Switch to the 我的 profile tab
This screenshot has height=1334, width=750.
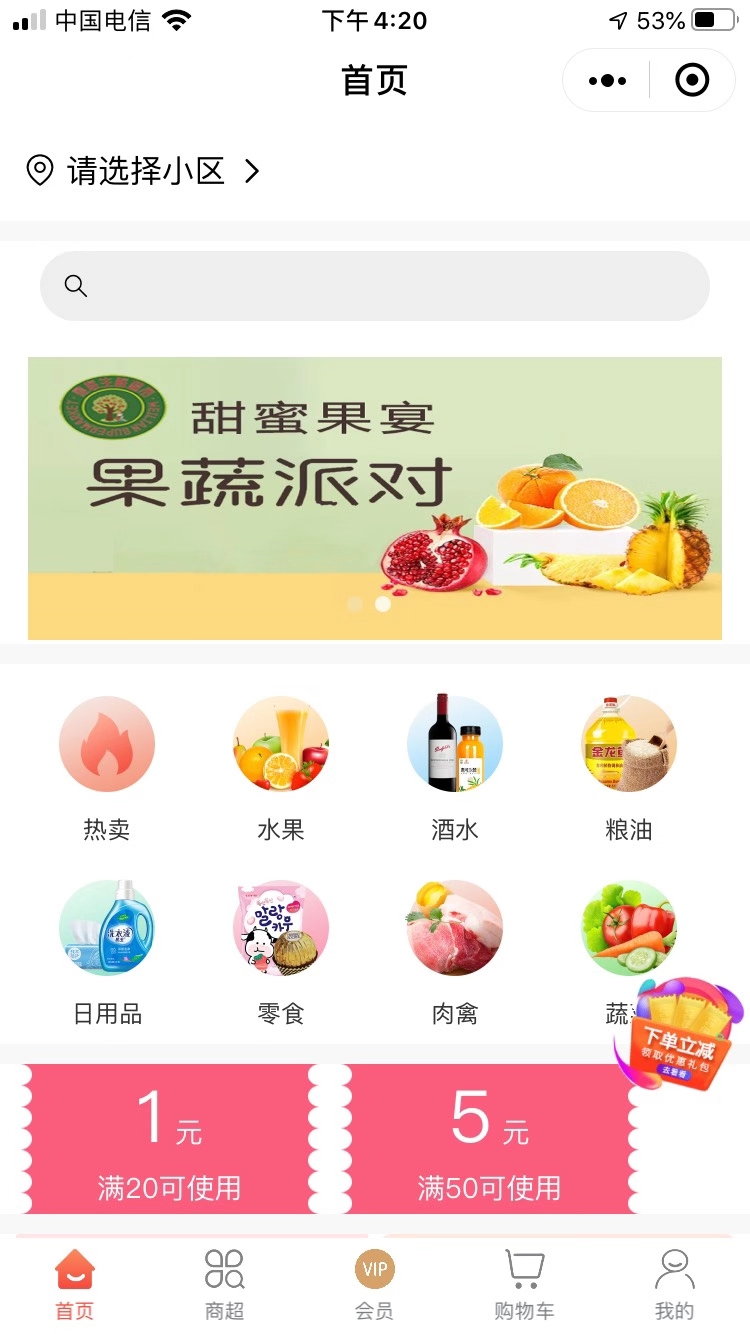coord(674,1285)
